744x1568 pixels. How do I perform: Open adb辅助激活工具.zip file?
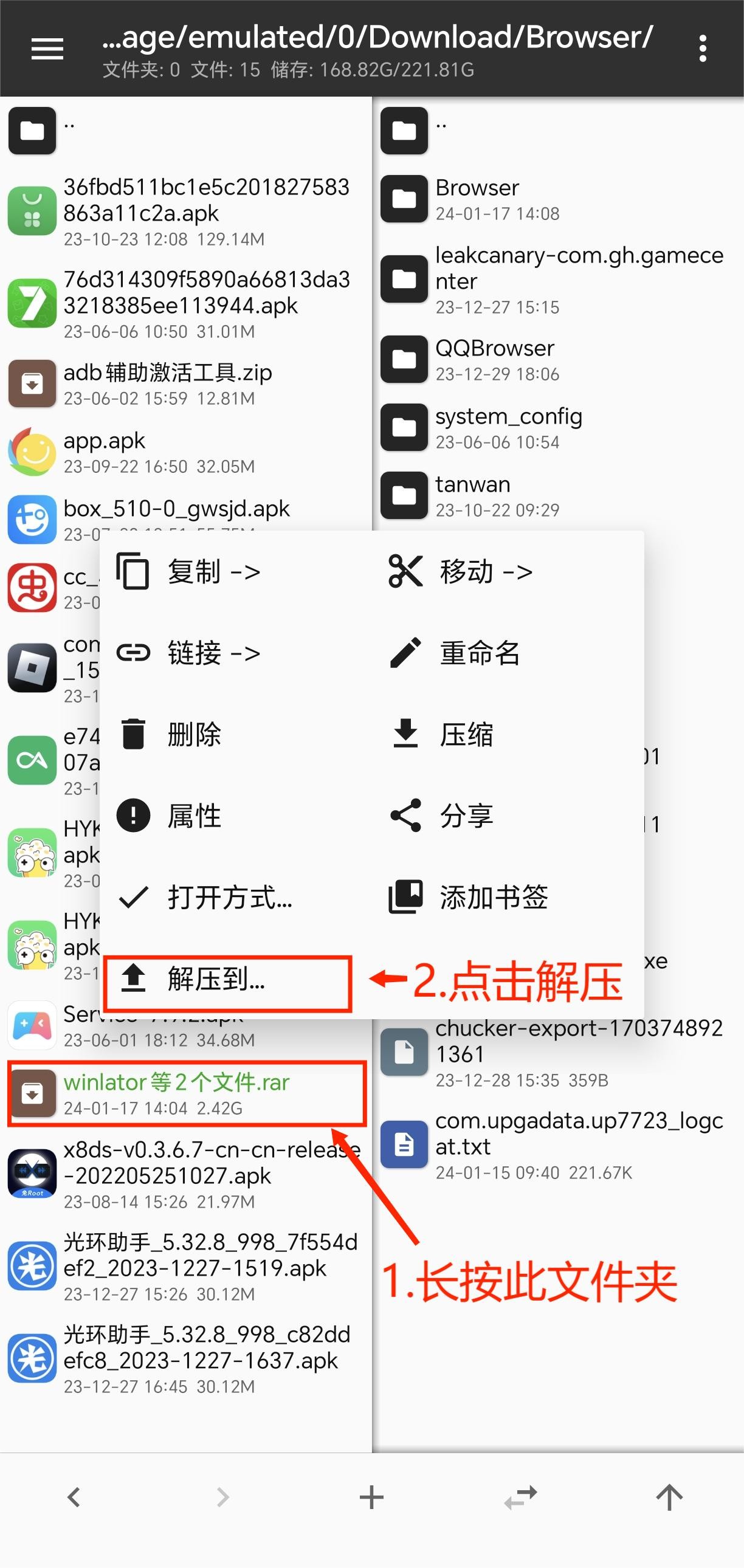click(167, 383)
